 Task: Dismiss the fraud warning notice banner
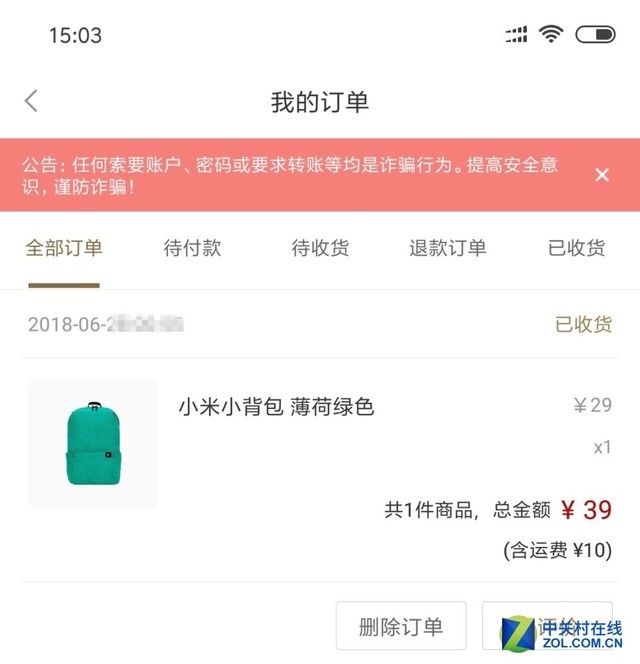point(602,175)
